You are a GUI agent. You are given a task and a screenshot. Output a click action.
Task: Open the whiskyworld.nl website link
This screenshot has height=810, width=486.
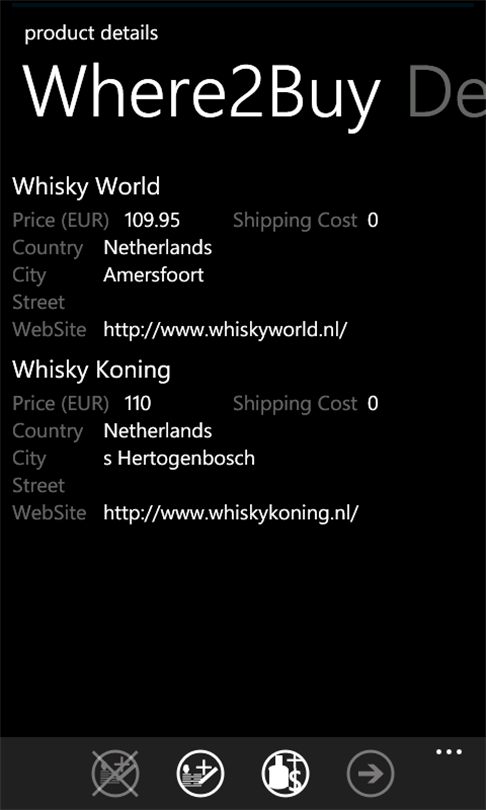pyautogui.click(x=225, y=330)
